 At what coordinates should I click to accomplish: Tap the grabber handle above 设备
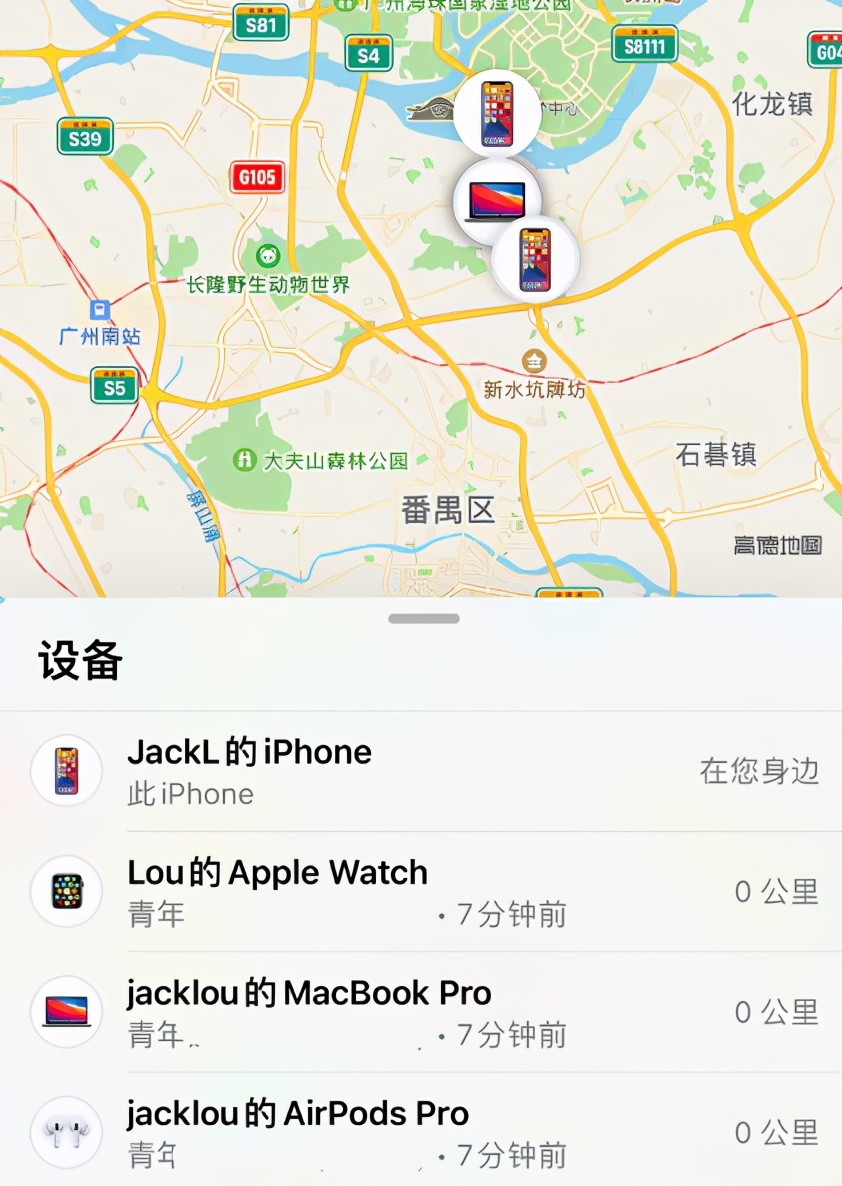point(424,619)
